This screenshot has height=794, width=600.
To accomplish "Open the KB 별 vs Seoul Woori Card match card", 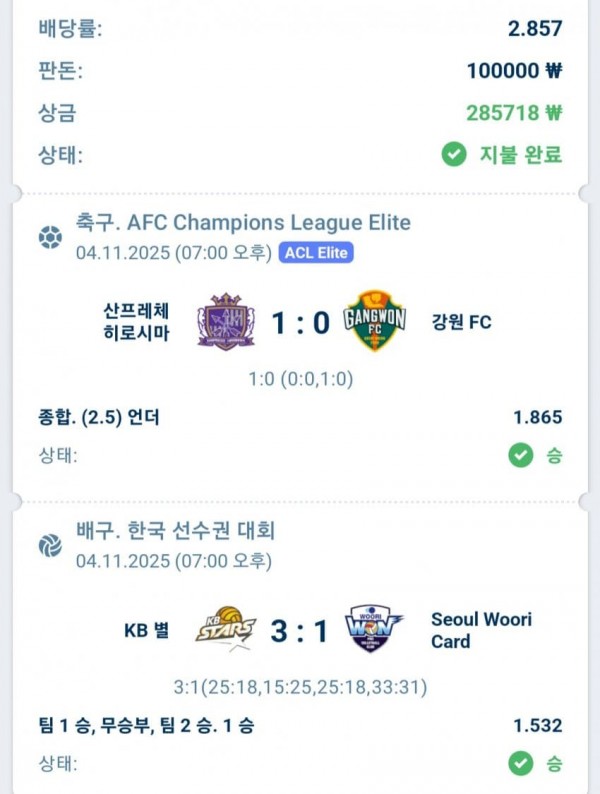I will 300,630.
